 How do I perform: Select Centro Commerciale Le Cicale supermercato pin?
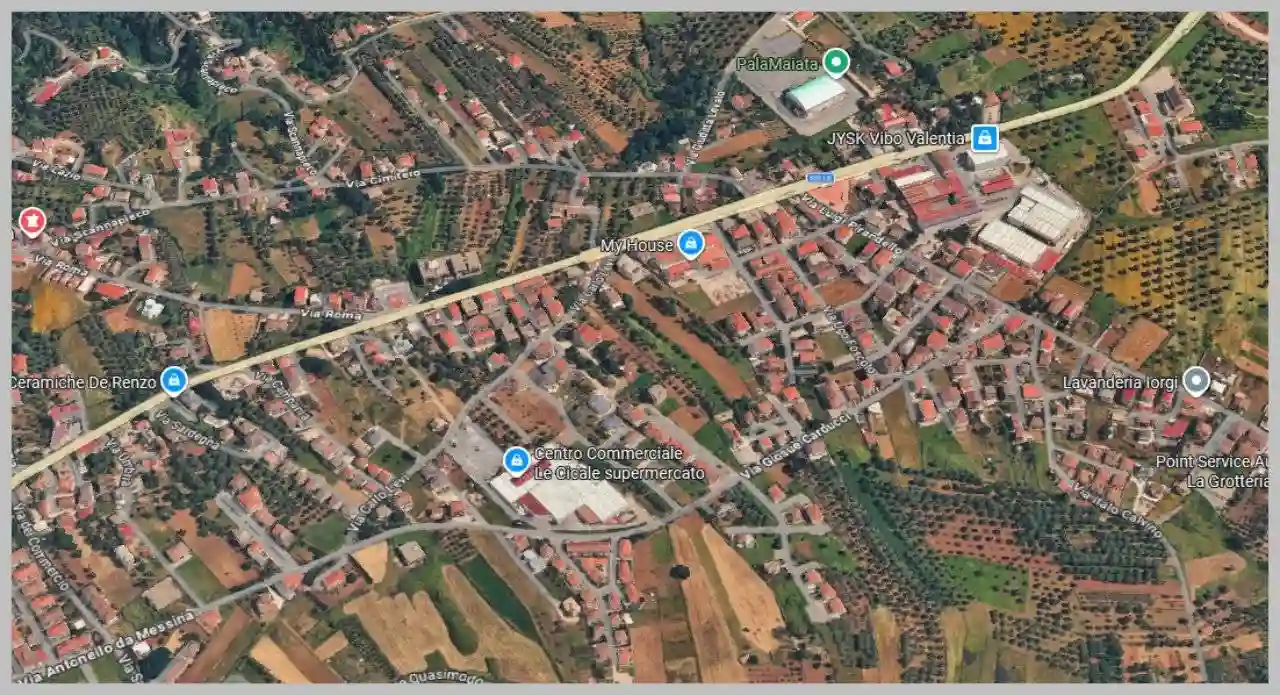click(x=516, y=460)
